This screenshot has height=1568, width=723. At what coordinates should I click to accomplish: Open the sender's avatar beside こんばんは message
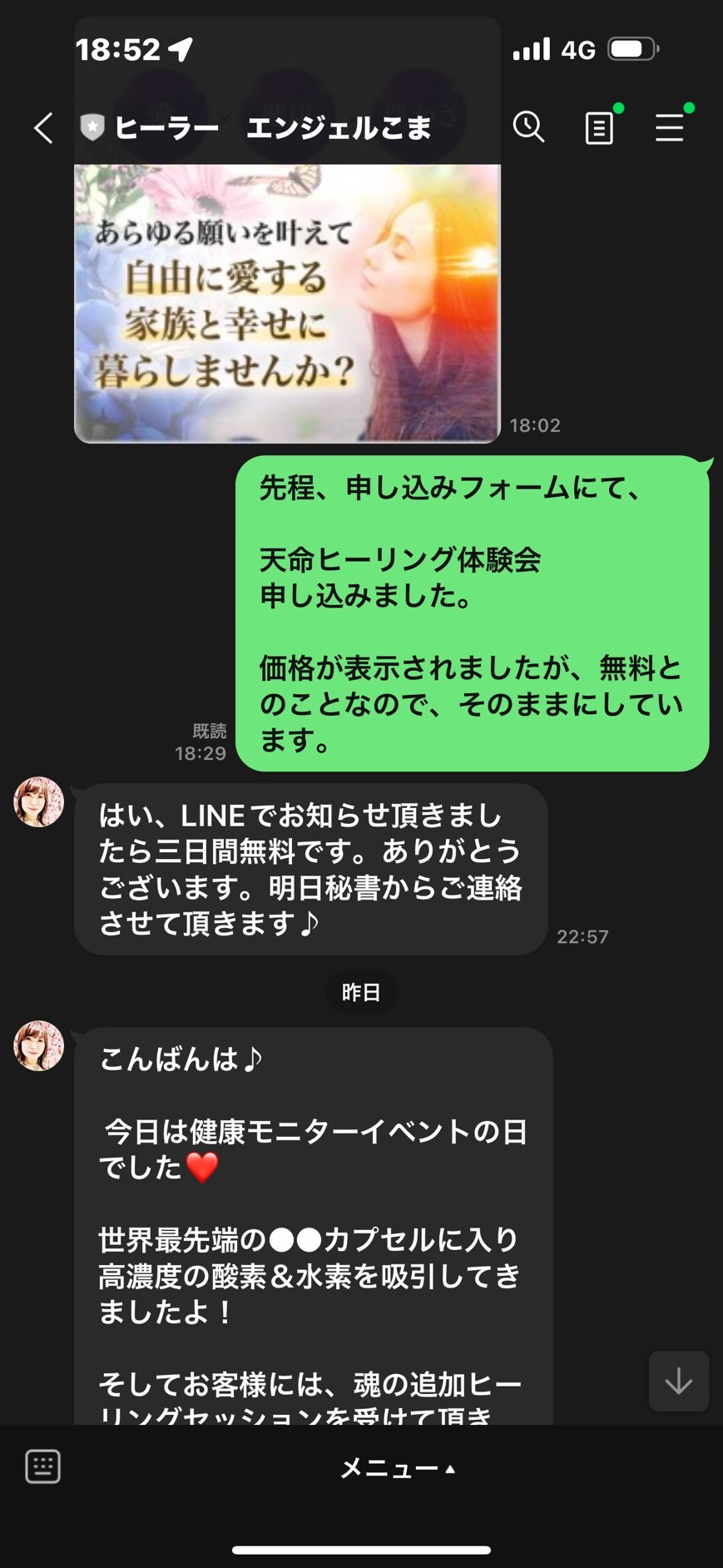coord(38,1045)
